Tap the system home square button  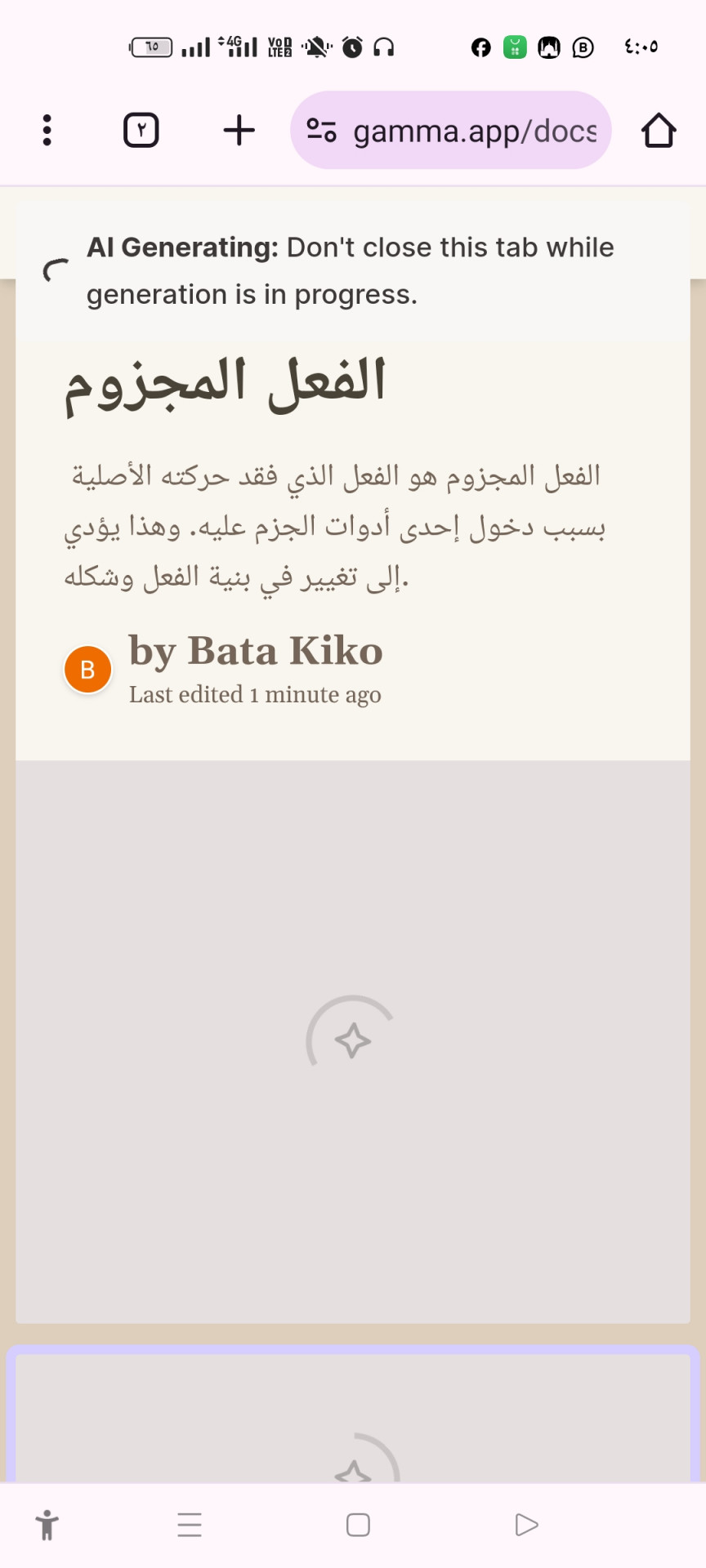tap(358, 1525)
